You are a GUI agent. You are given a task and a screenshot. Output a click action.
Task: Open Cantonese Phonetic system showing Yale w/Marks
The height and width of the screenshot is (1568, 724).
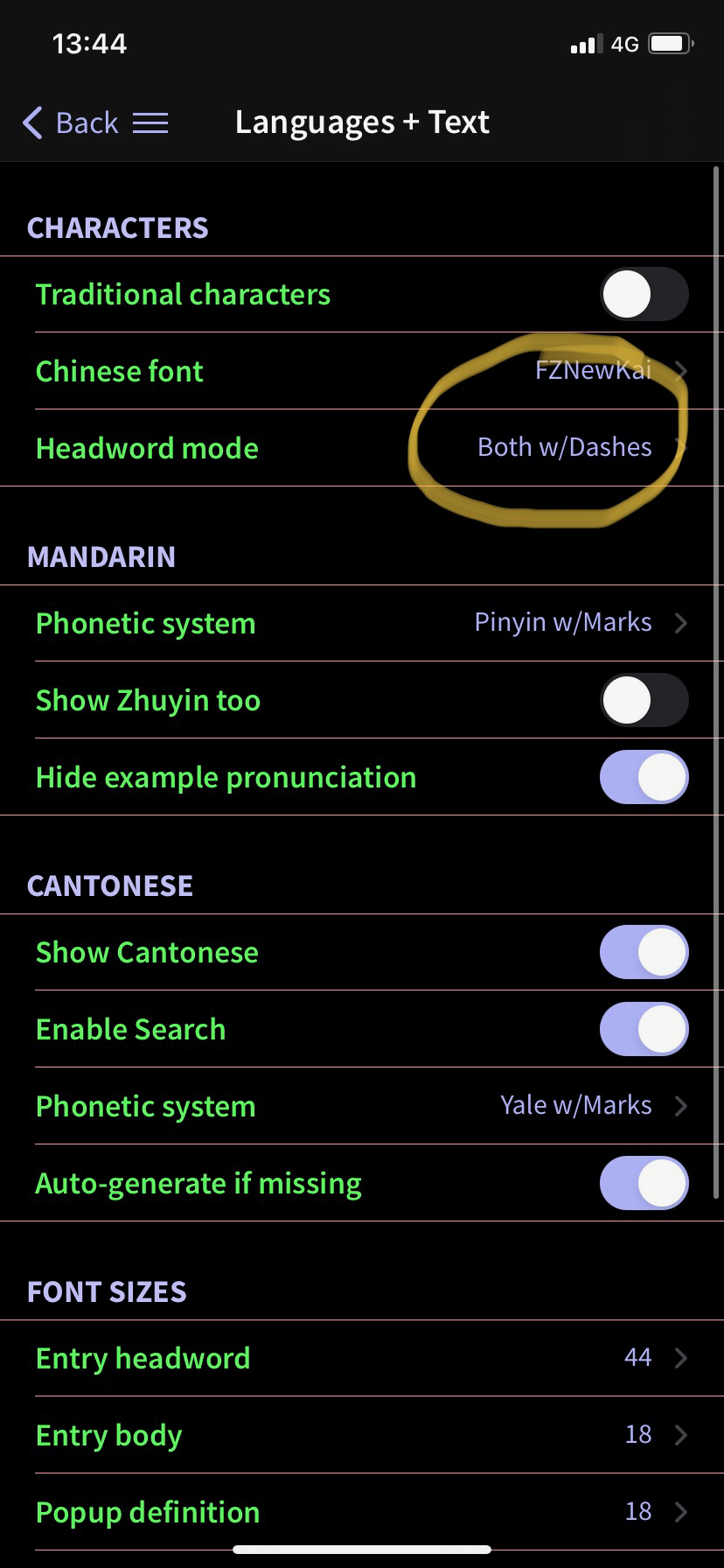pyautogui.click(x=362, y=1106)
